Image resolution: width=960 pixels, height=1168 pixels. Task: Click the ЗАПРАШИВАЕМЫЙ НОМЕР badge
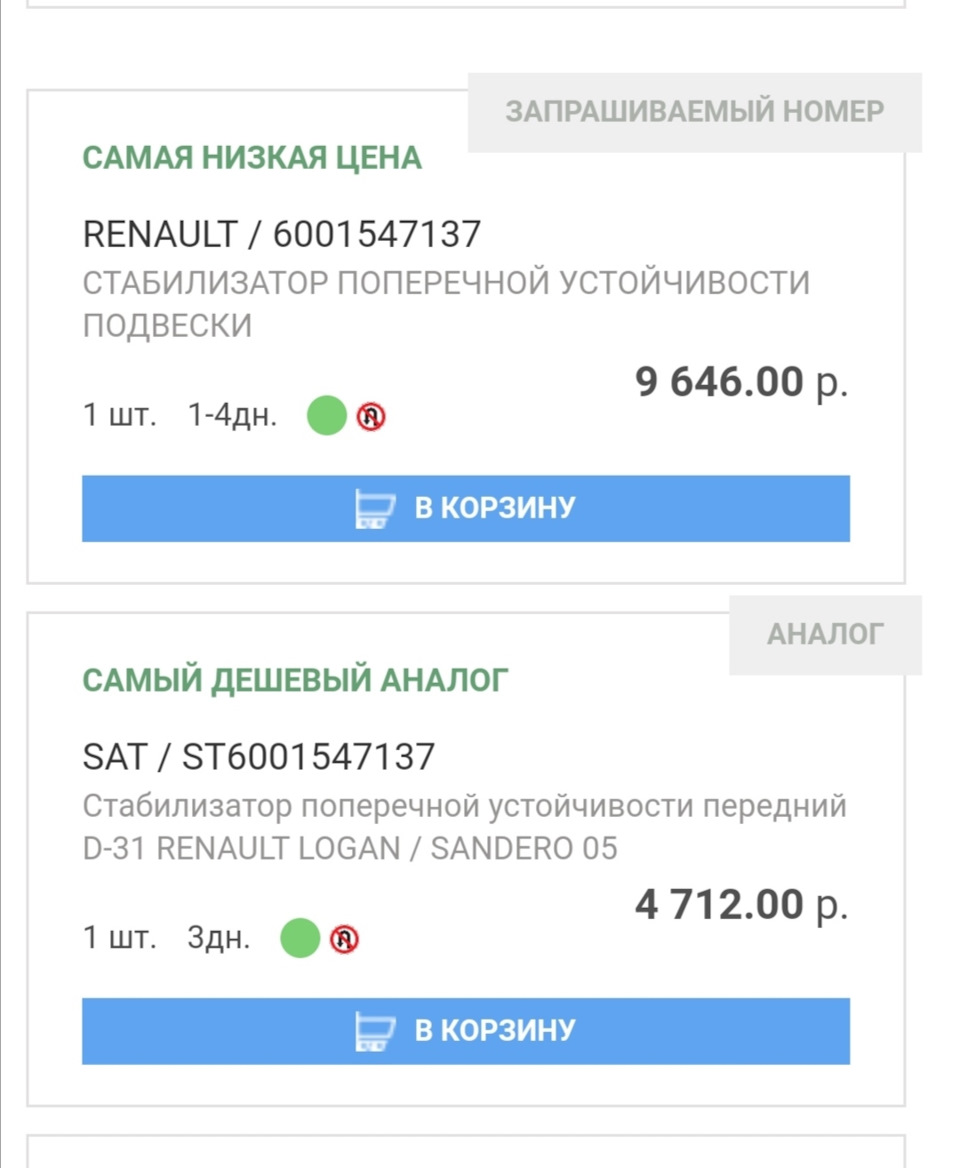coord(694,110)
